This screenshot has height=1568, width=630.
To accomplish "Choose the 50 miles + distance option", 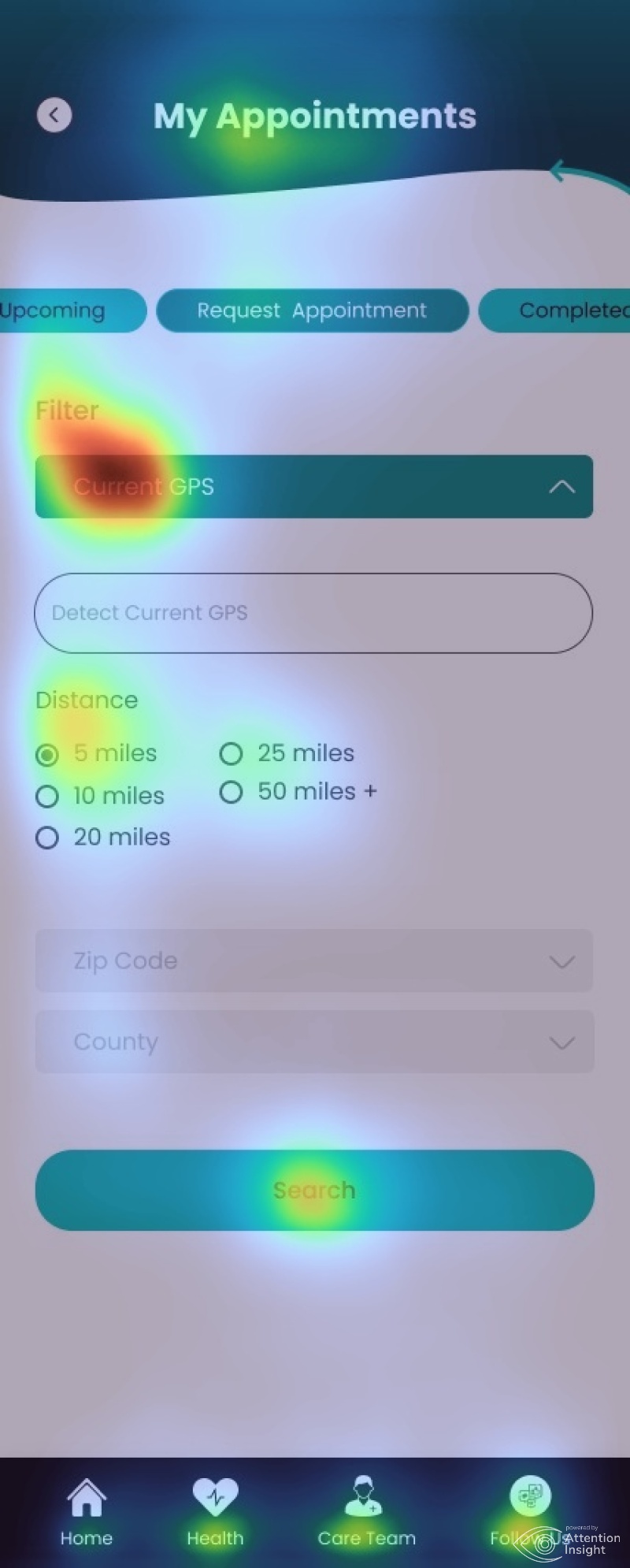I will pos(231,792).
